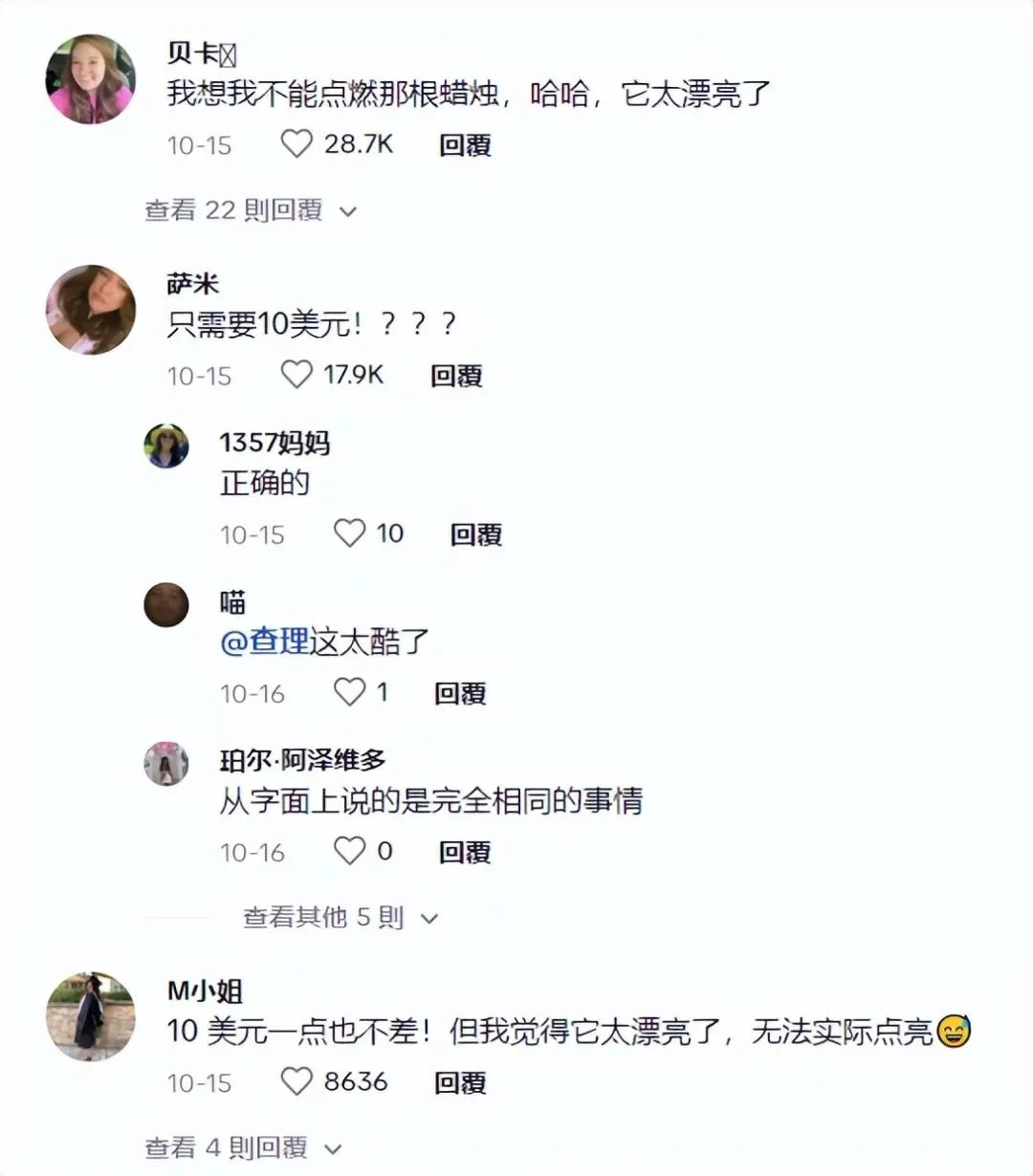Expand the 4 replies under M小姐's comment
The image size is (1033, 1176).
243,1147
